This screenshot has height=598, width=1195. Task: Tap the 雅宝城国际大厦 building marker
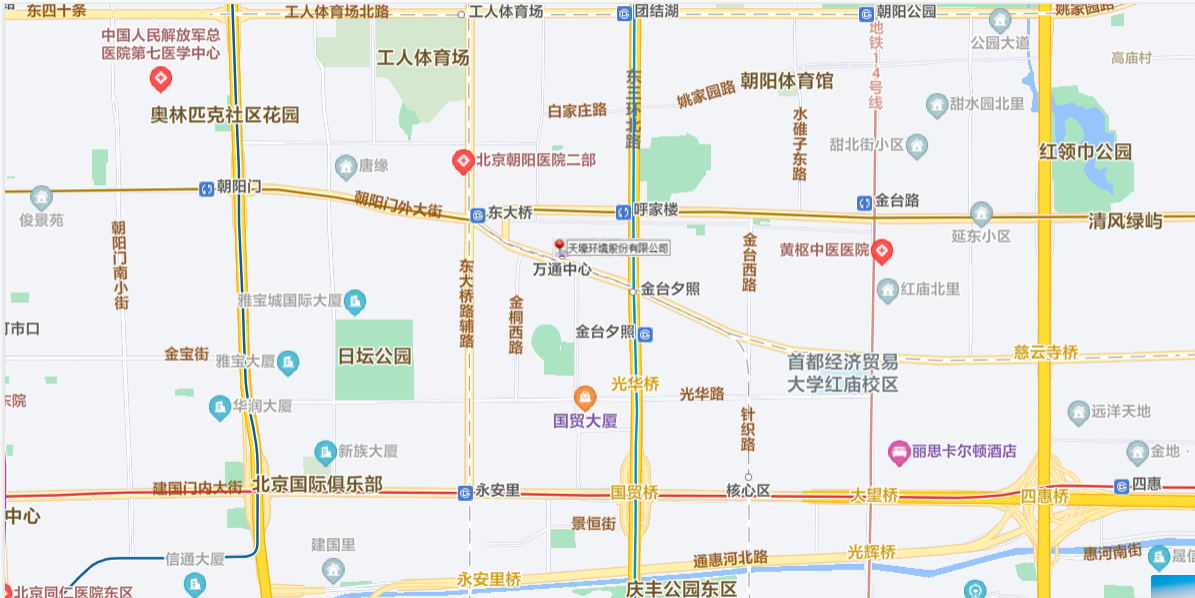point(355,301)
